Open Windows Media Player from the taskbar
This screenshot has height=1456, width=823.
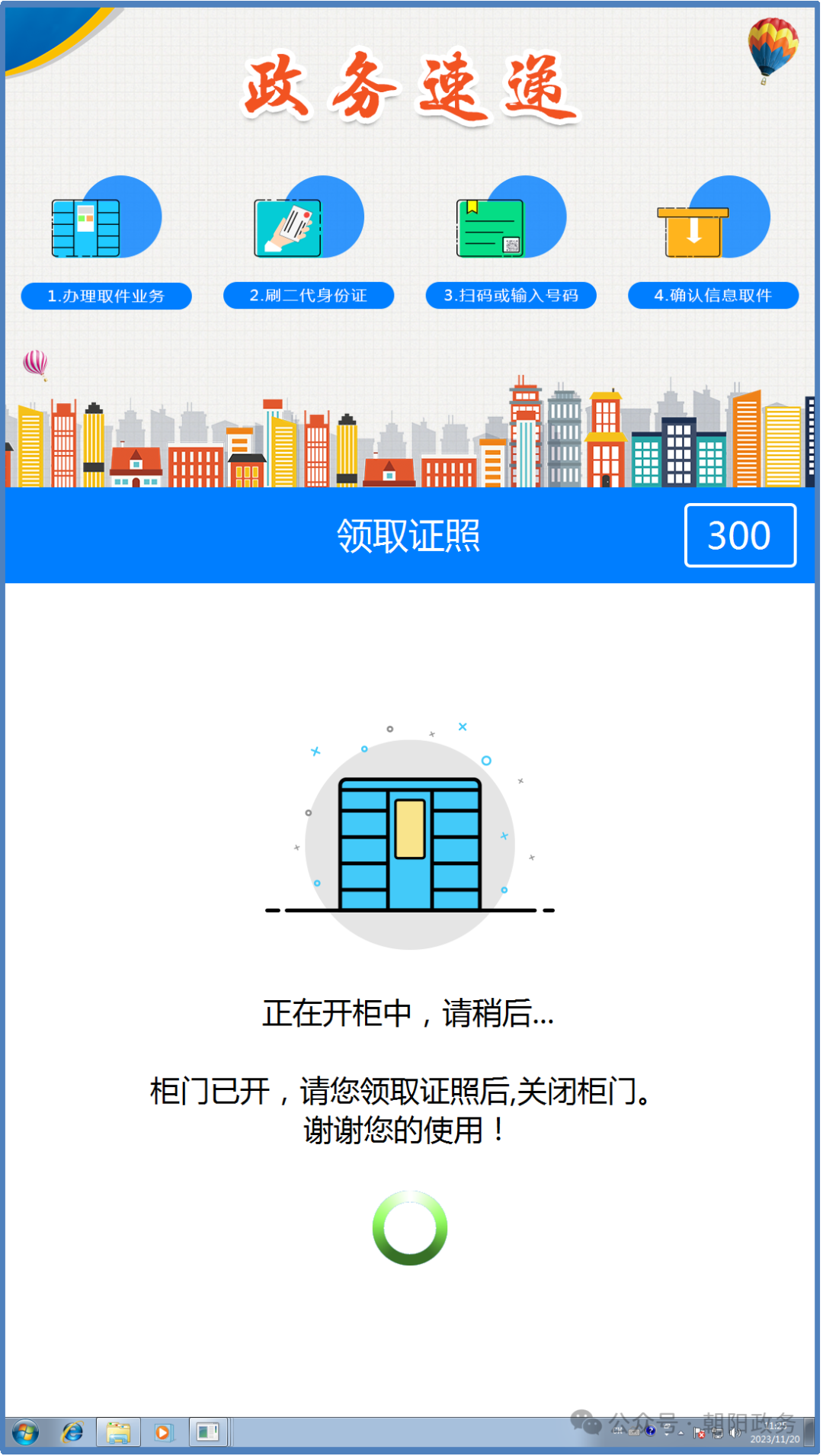click(x=163, y=1433)
